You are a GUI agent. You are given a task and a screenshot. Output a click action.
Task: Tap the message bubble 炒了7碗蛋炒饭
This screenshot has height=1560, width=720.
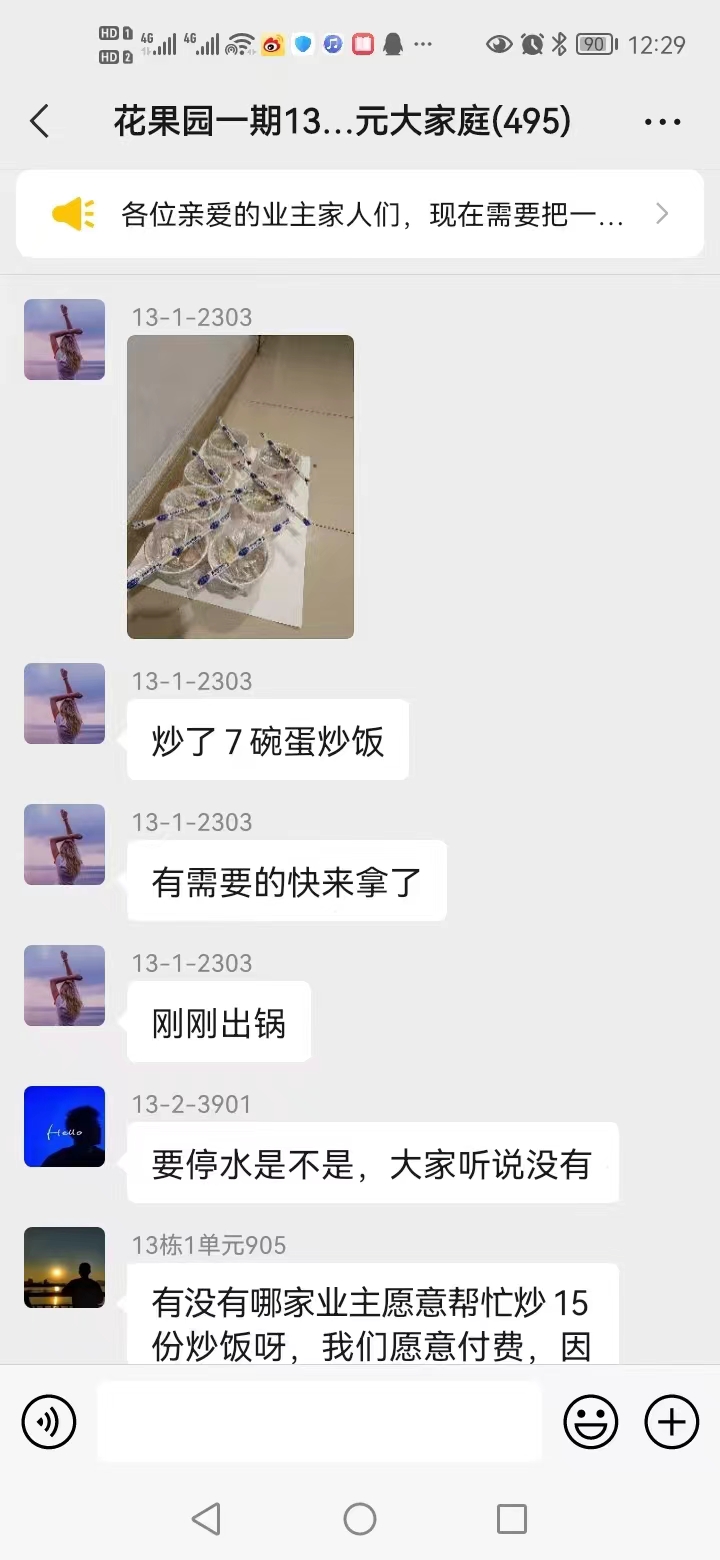(267, 739)
